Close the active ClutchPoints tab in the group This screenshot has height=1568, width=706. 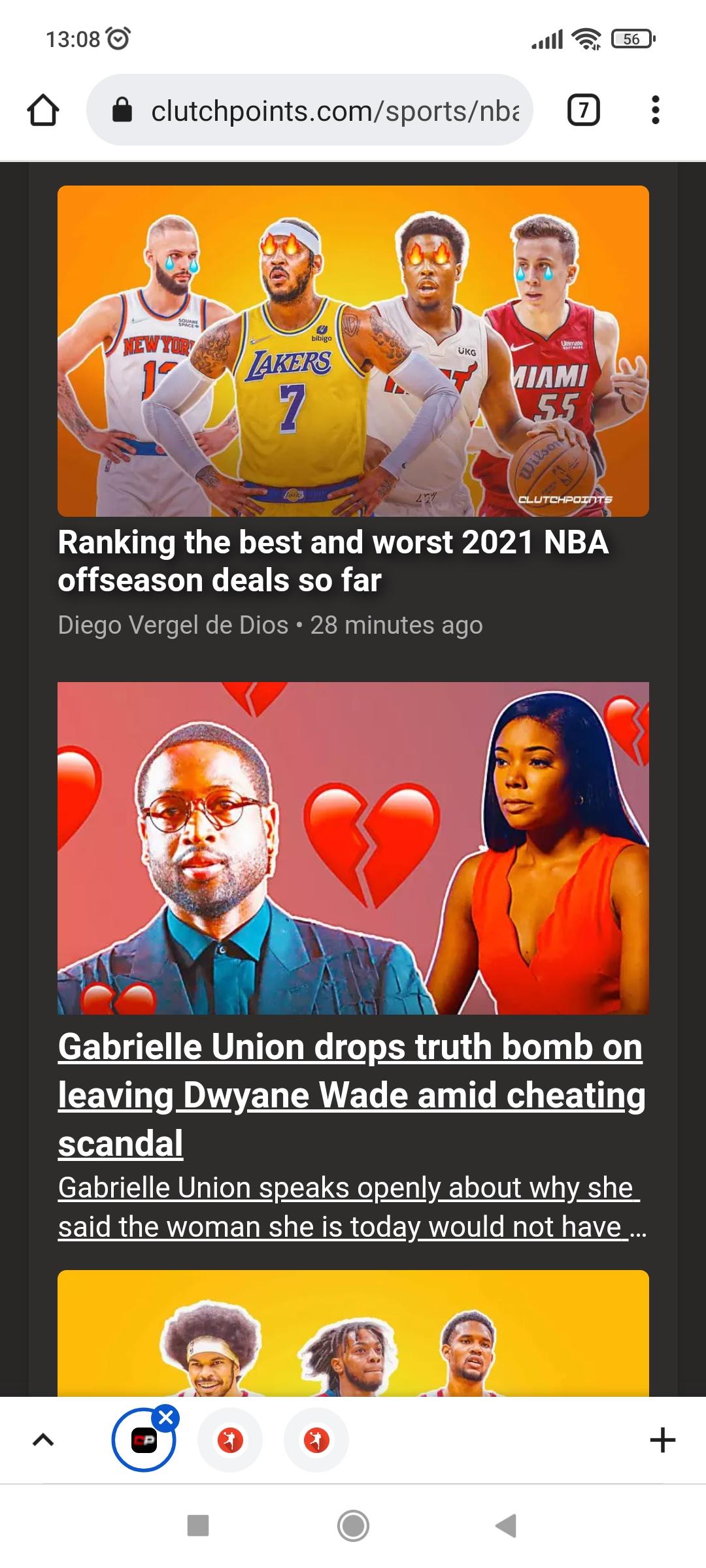(166, 1417)
